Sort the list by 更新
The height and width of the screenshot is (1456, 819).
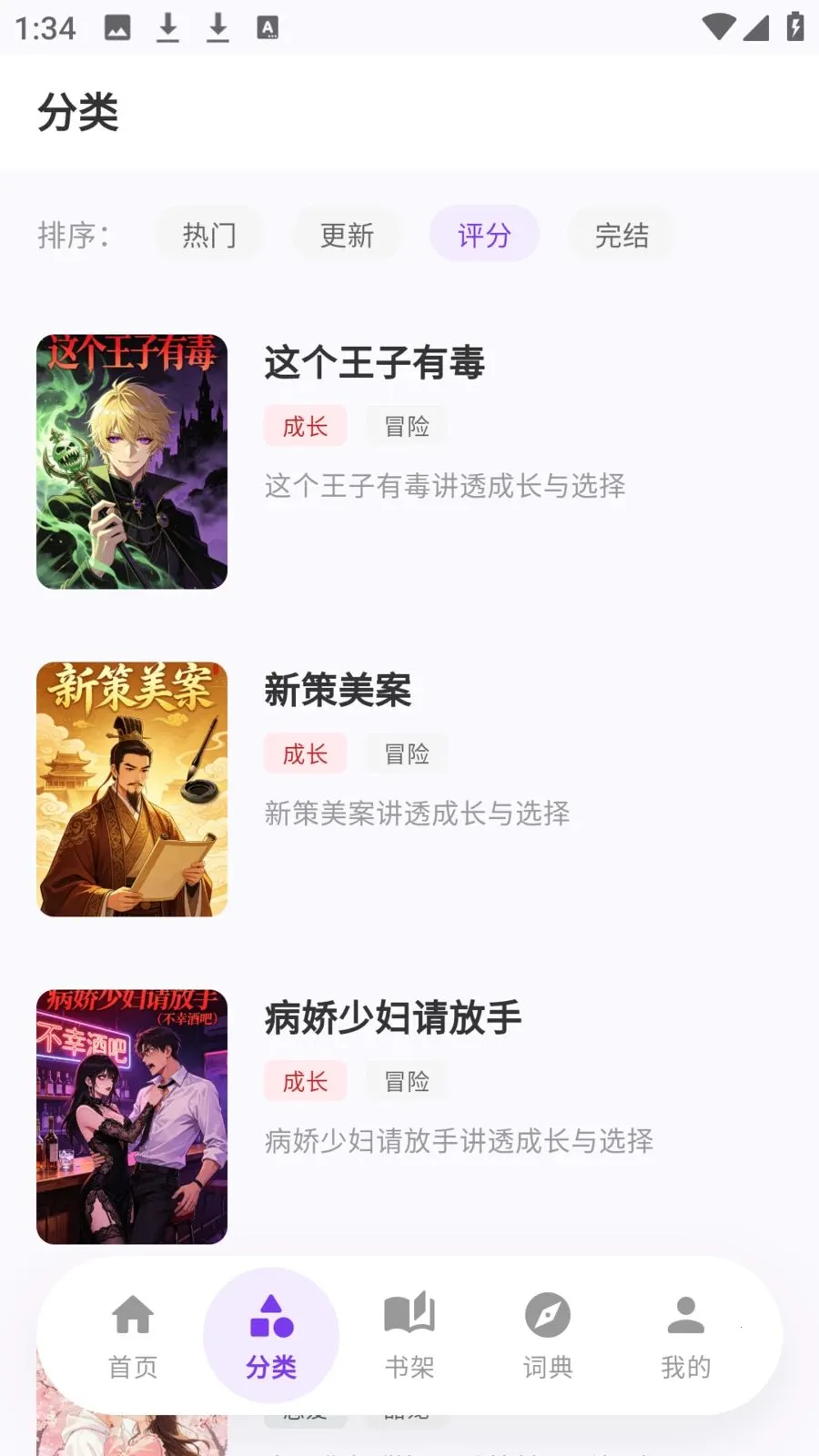[x=347, y=235]
